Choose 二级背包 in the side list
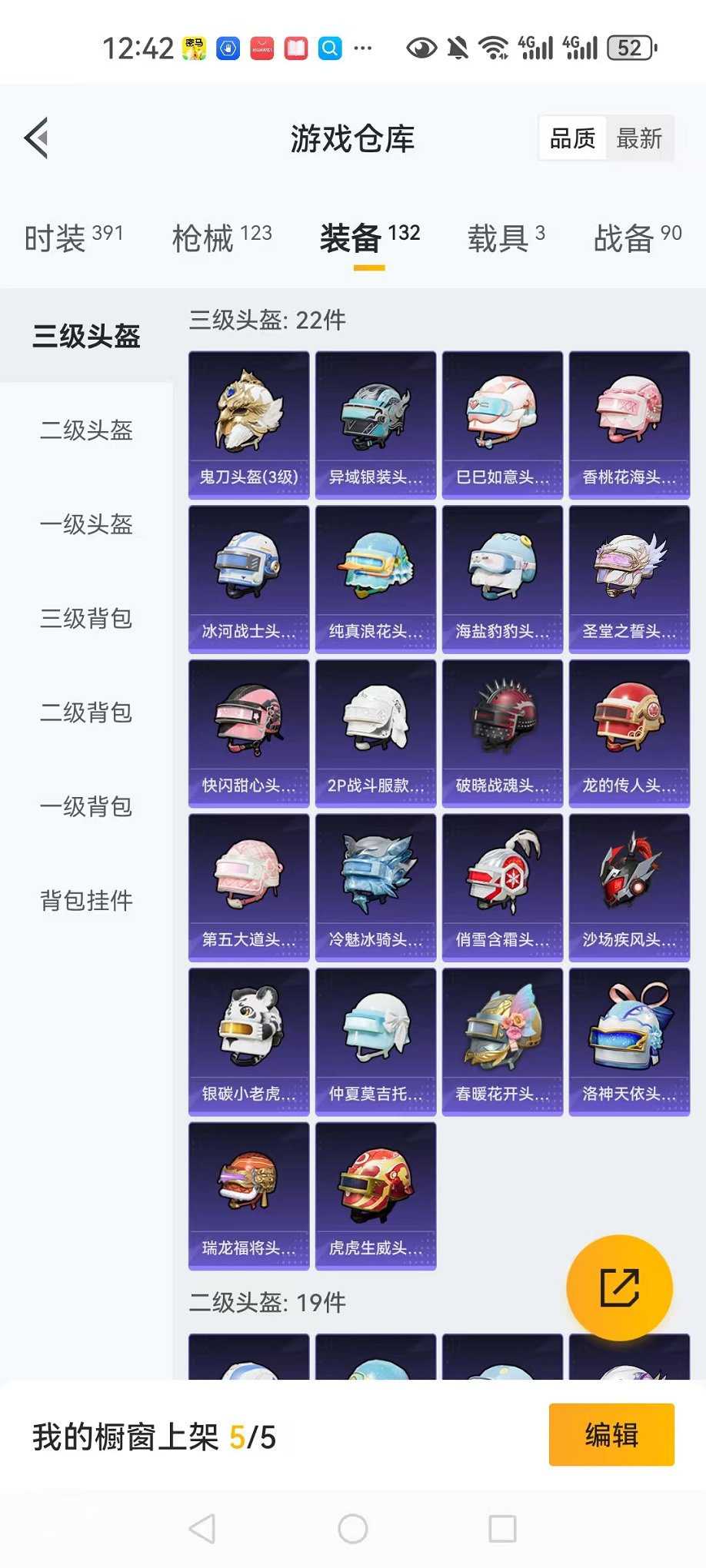Viewport: 706px width, 1568px height. [86, 713]
